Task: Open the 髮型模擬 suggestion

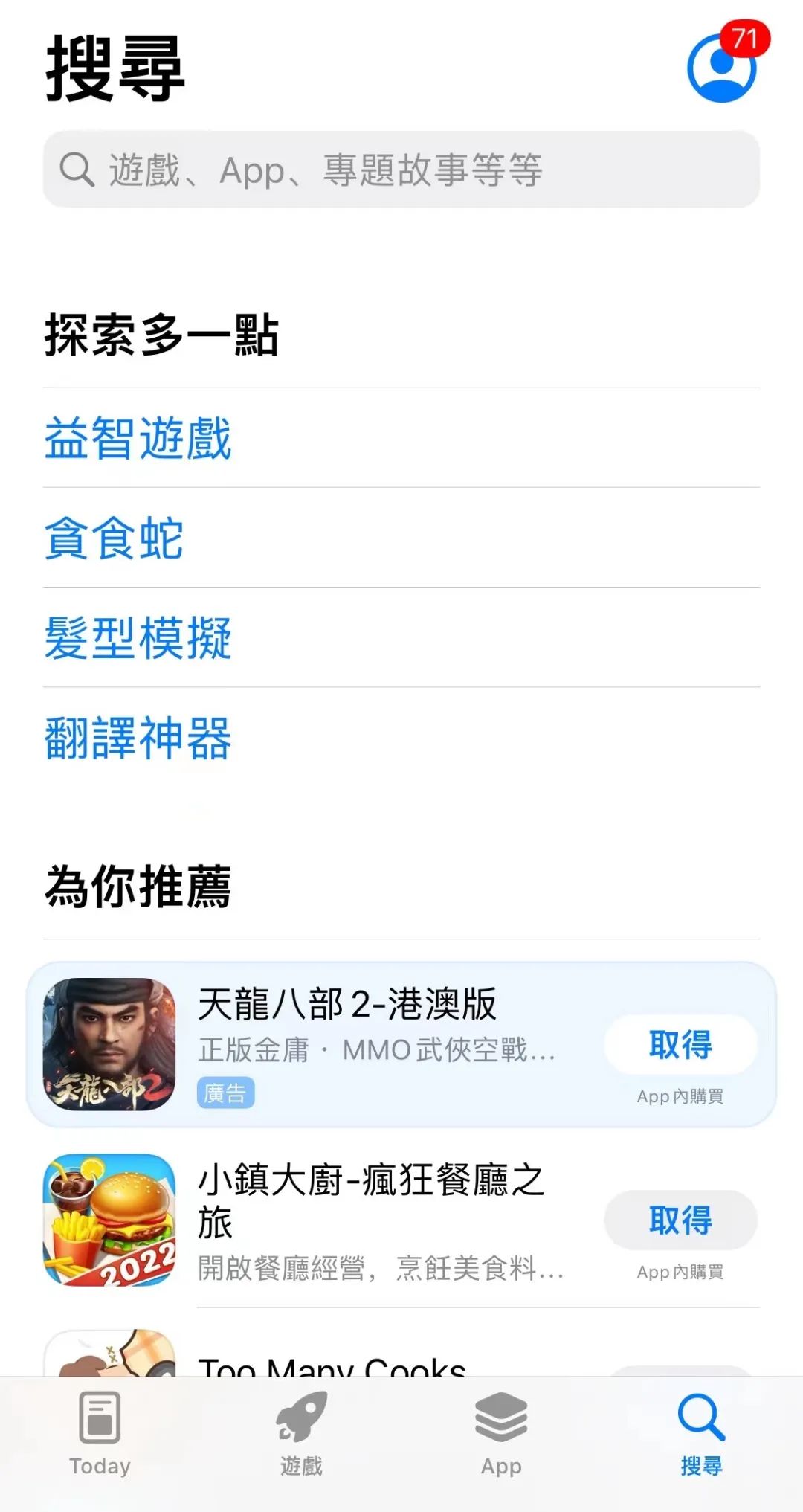Action: click(138, 637)
